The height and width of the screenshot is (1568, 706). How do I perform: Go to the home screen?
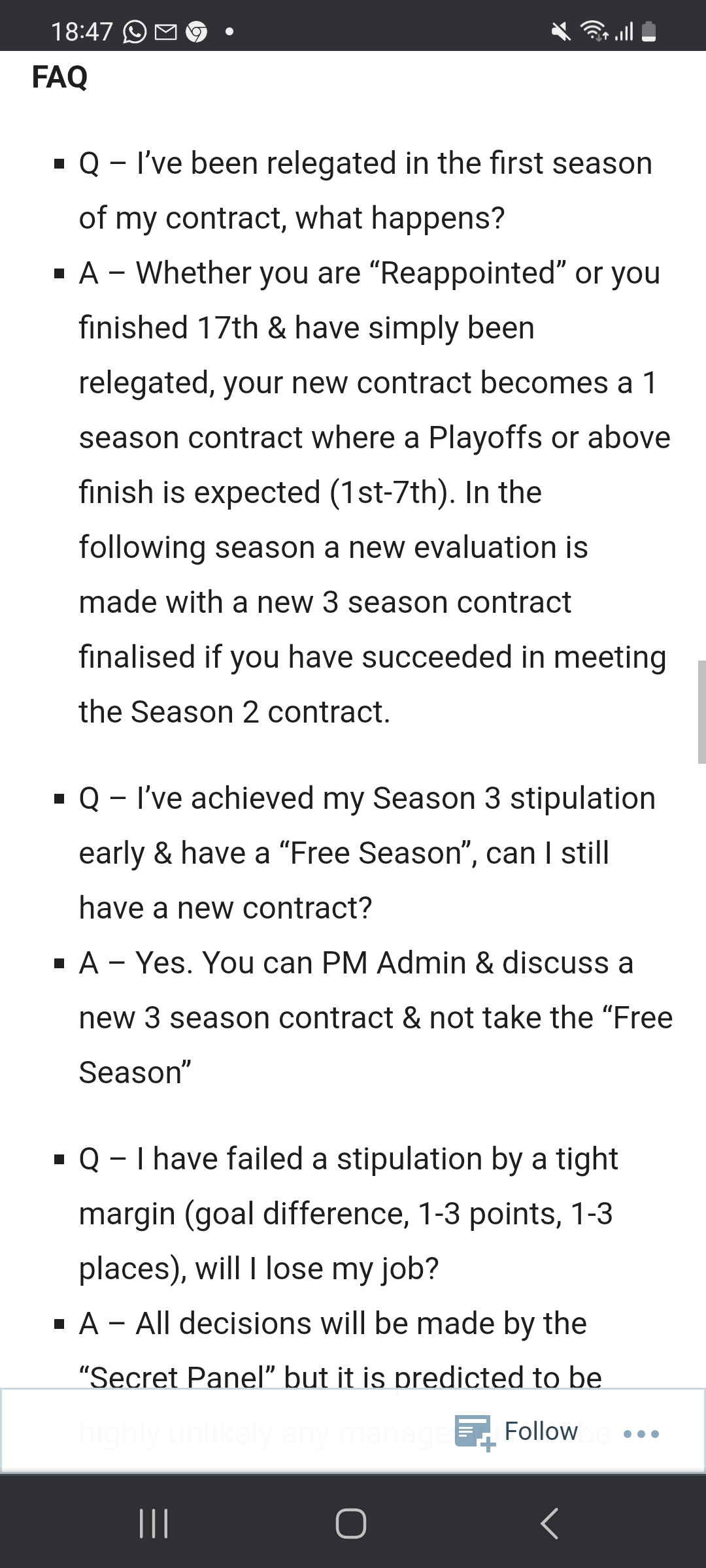click(x=351, y=1523)
